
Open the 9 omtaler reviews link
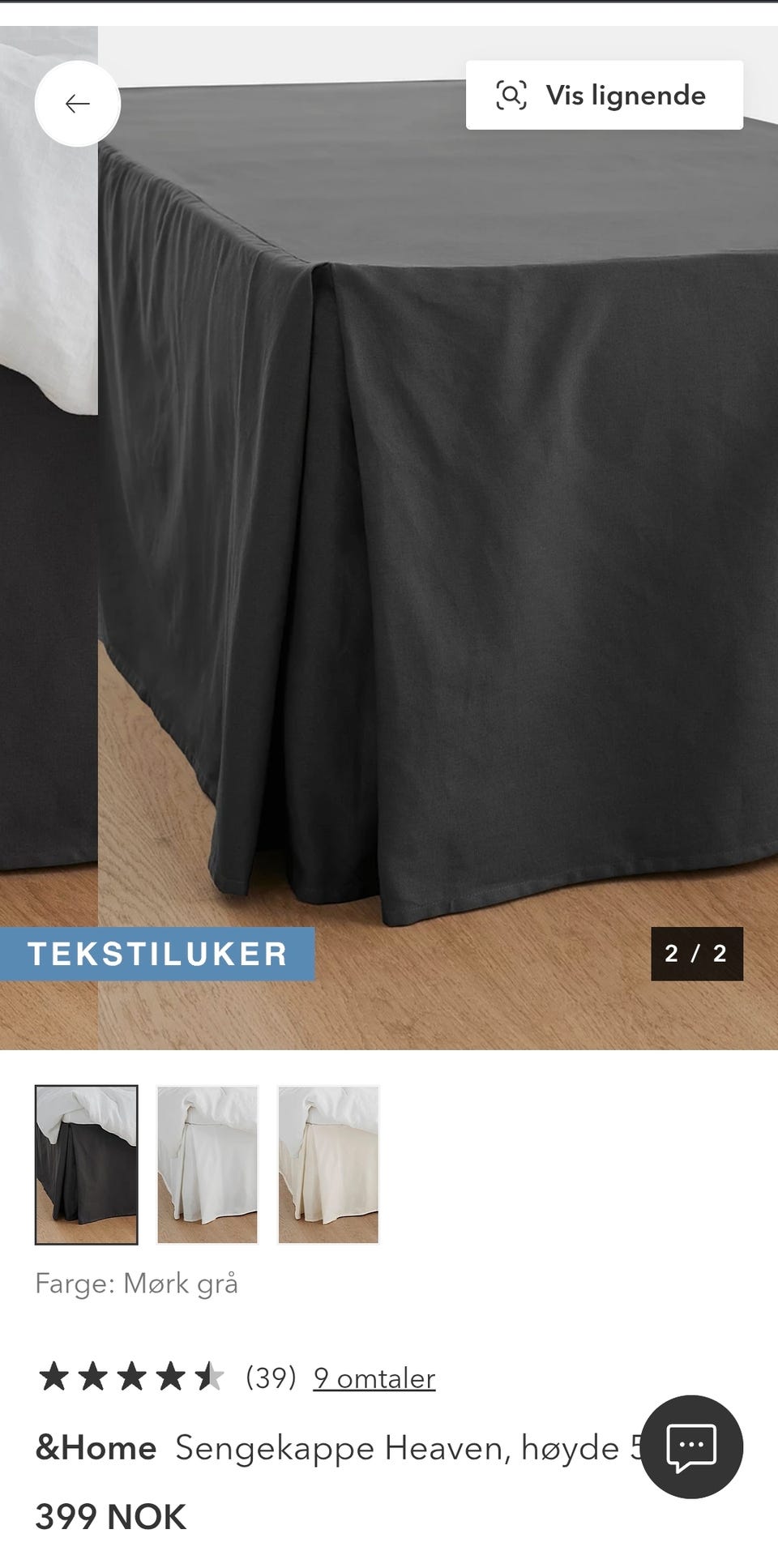coord(374,1378)
